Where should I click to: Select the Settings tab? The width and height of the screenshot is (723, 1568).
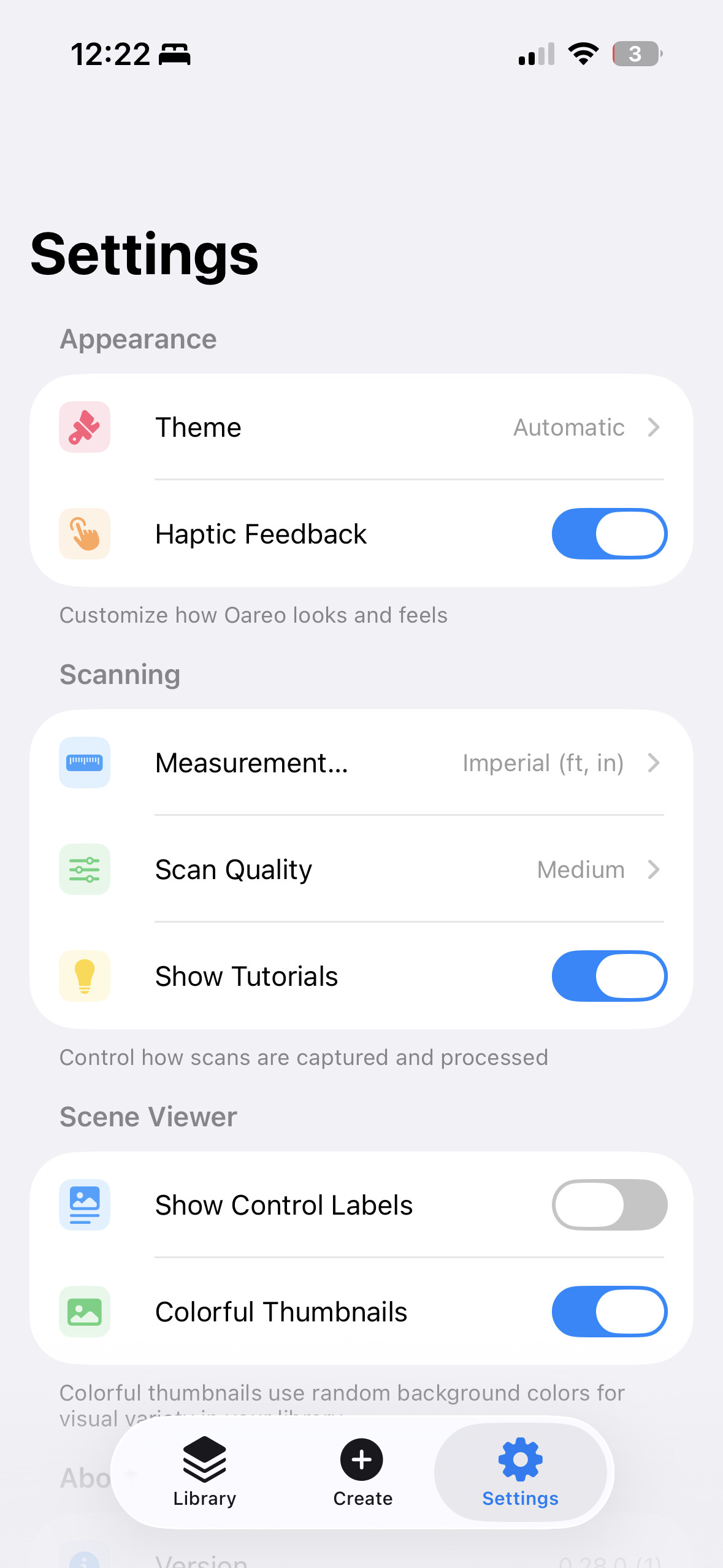520,1471
